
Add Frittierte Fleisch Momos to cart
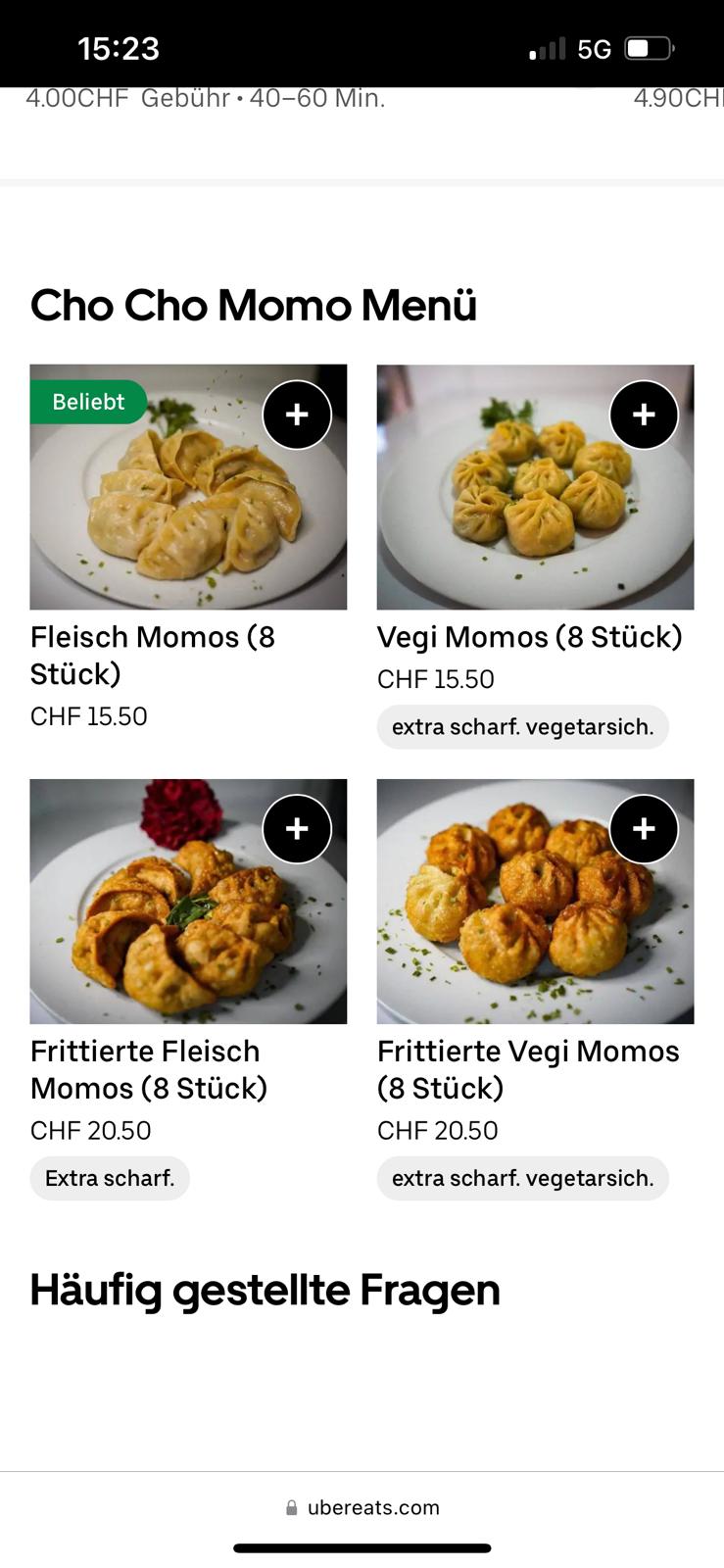[297, 829]
